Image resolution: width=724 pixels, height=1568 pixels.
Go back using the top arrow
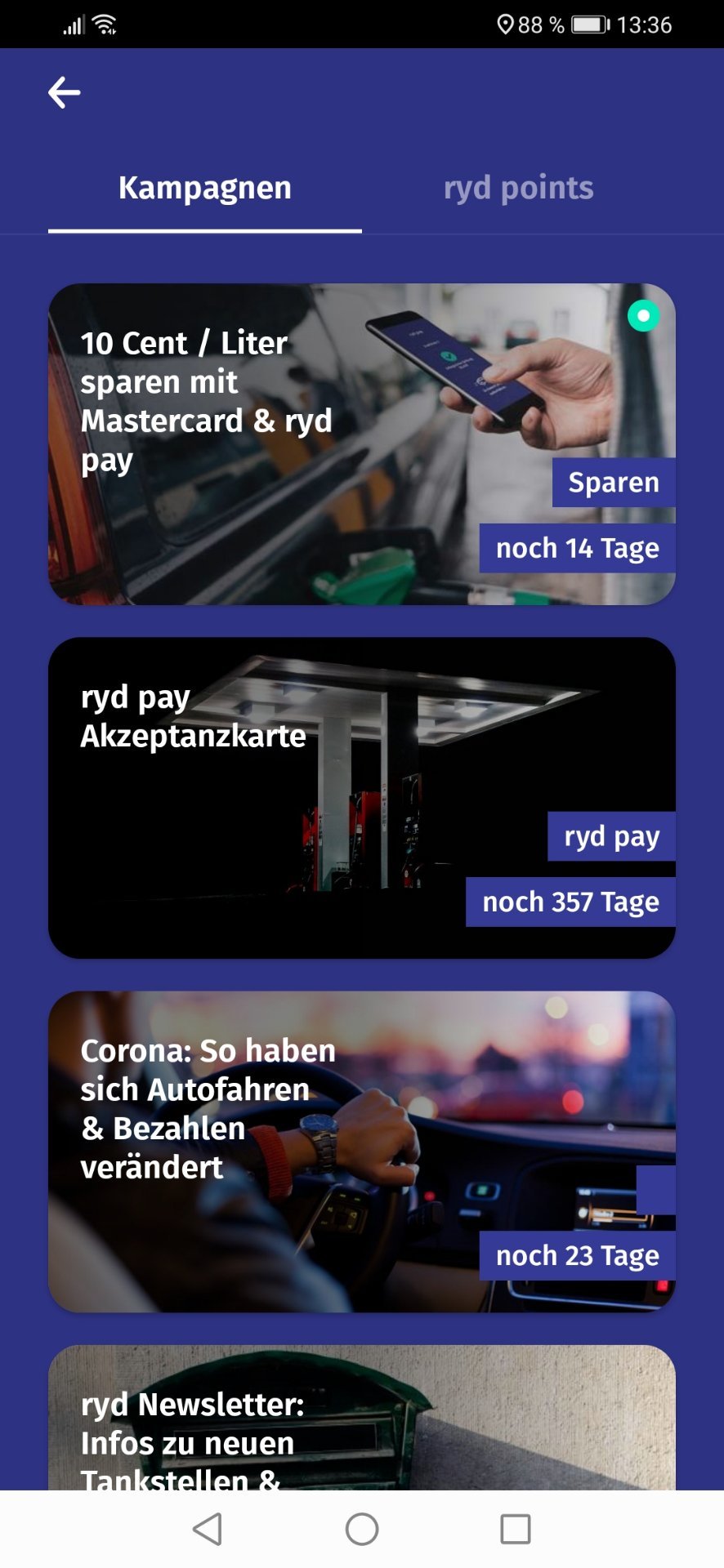(64, 92)
